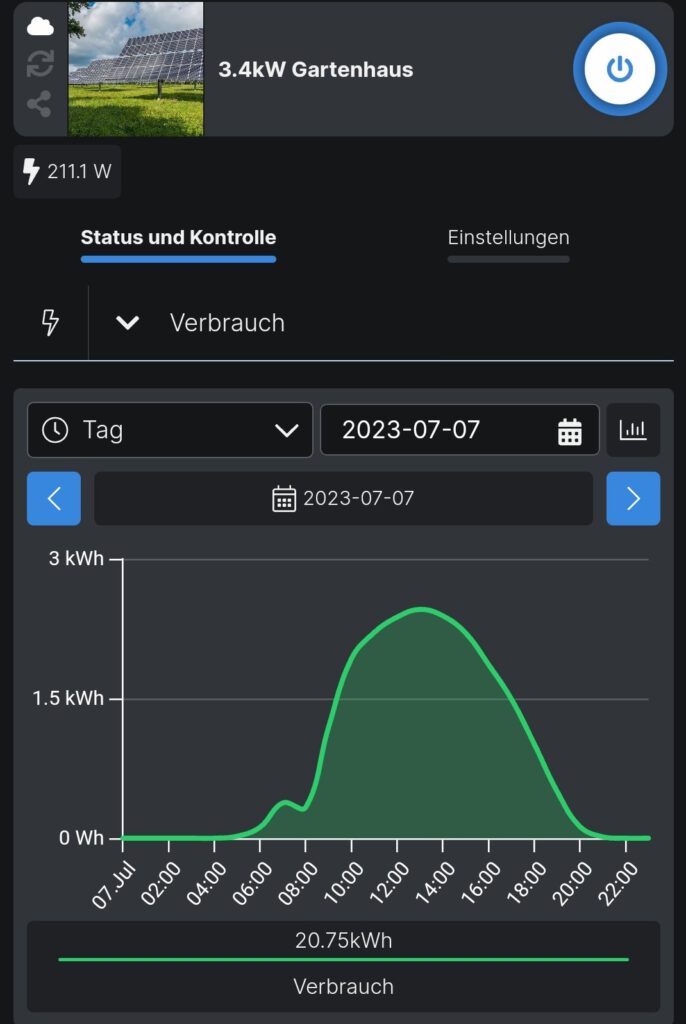Go to the previous day
The width and height of the screenshot is (686, 1024).
(54, 499)
